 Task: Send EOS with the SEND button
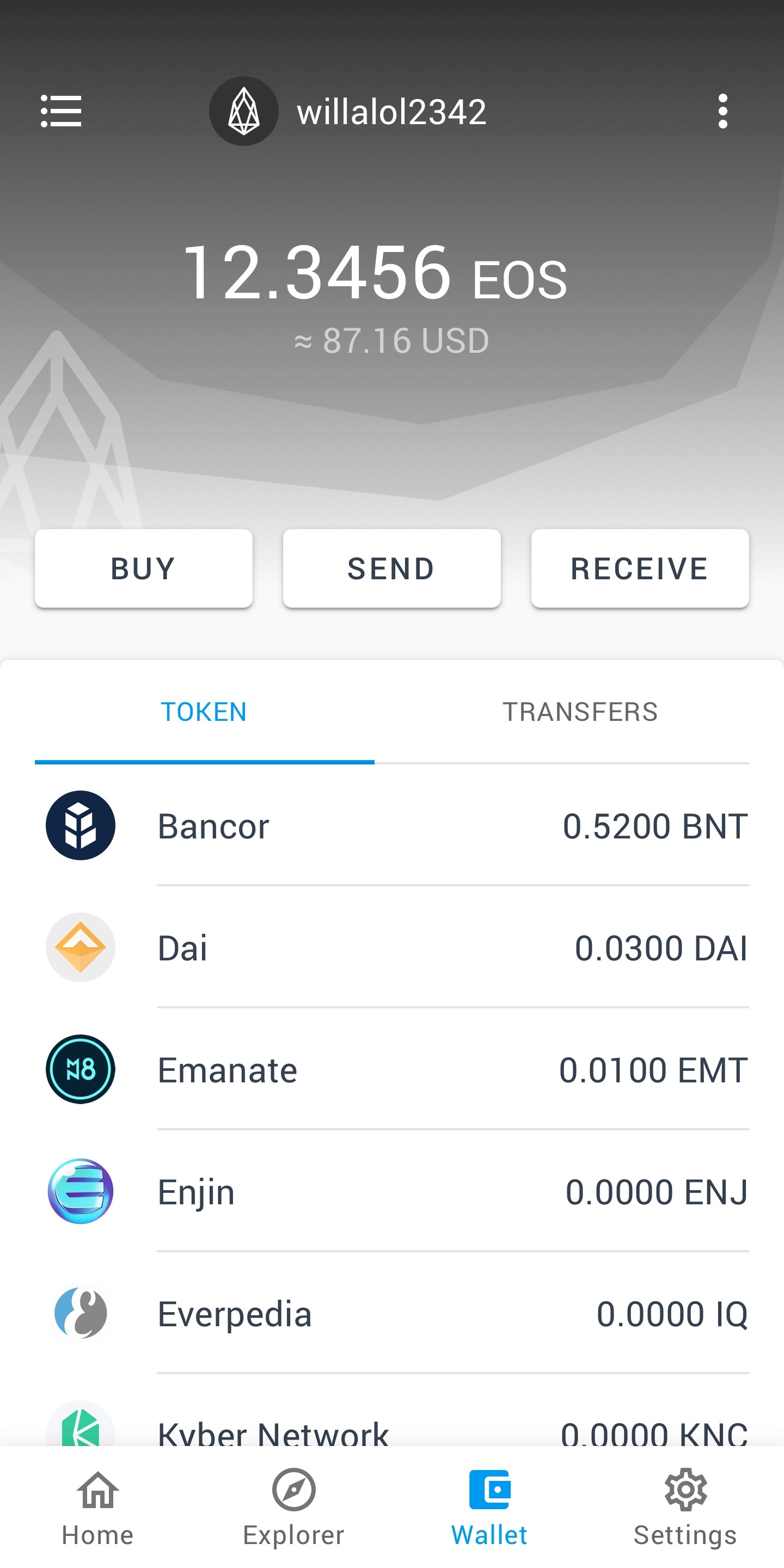391,568
